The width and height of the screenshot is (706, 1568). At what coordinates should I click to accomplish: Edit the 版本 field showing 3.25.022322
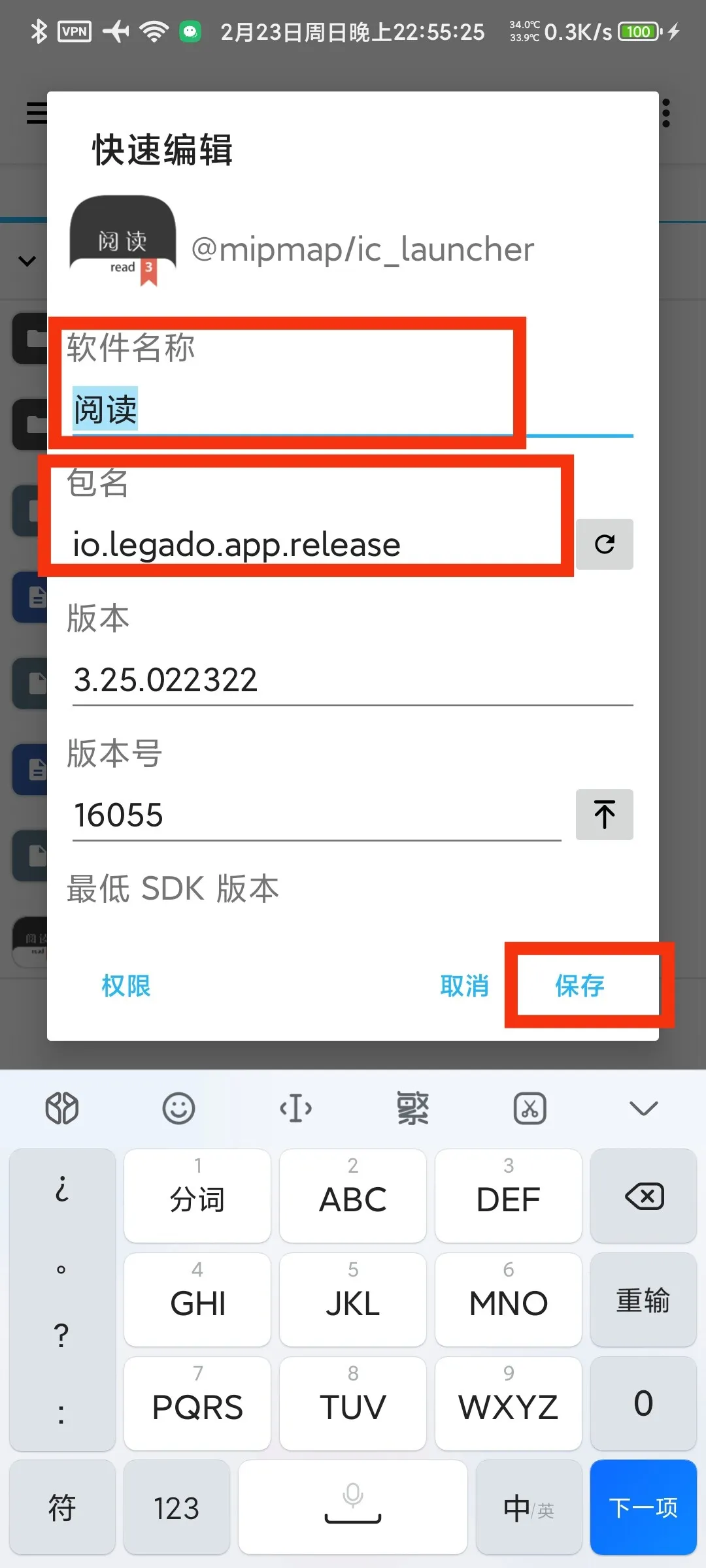[x=352, y=679]
